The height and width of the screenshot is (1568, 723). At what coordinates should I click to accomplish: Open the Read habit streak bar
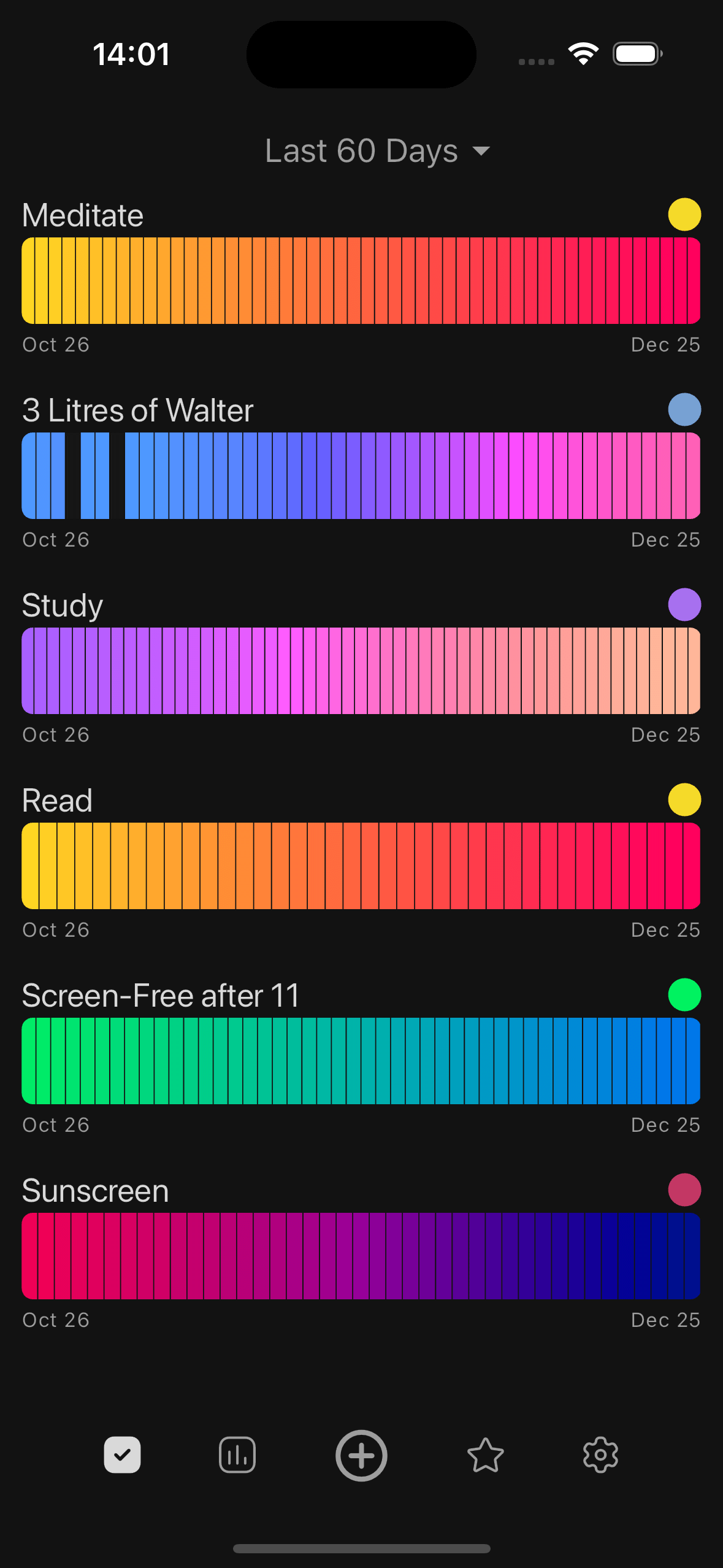[361, 866]
